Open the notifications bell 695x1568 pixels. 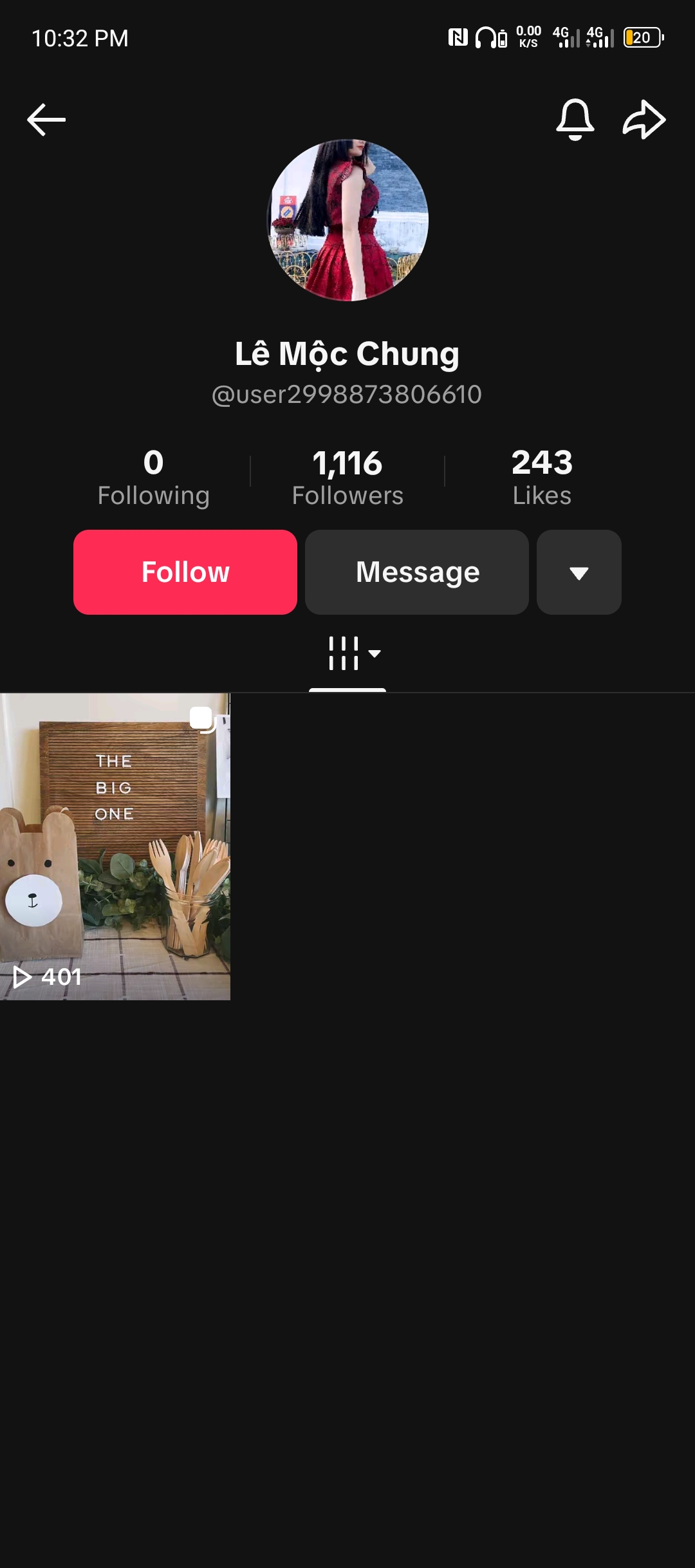click(x=575, y=120)
